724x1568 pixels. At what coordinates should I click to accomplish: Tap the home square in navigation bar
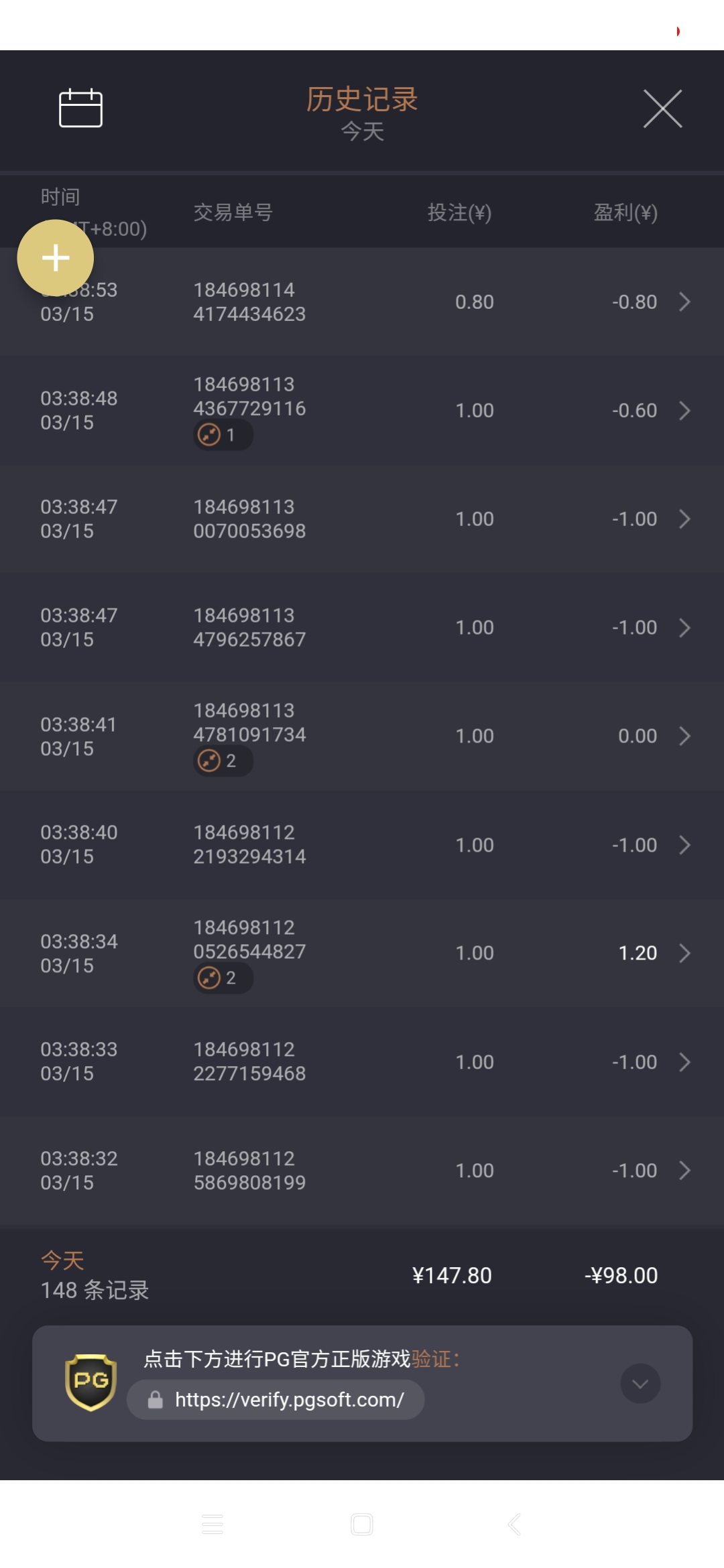click(x=362, y=1525)
